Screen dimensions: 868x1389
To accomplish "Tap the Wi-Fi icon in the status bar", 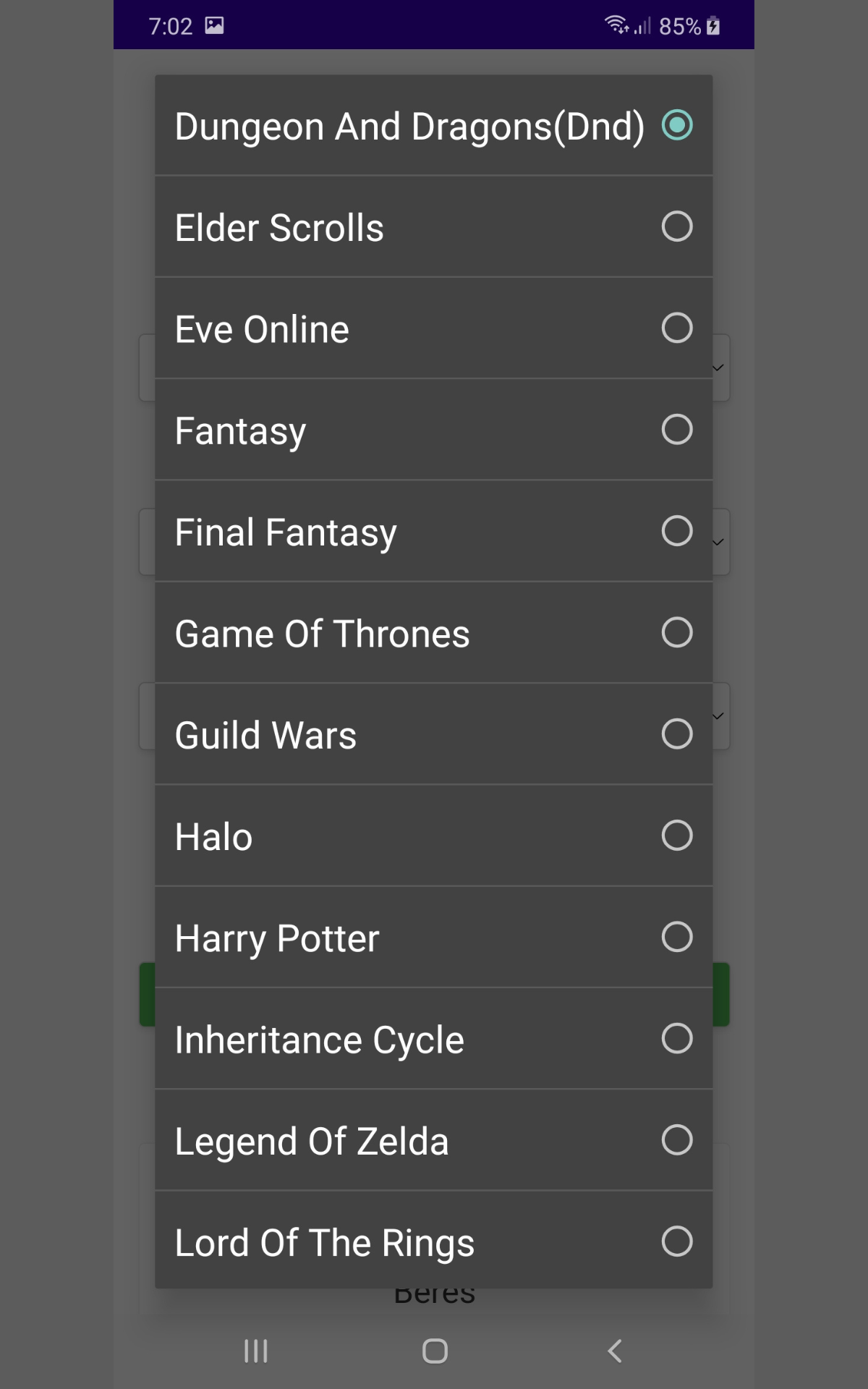I will pos(616,25).
